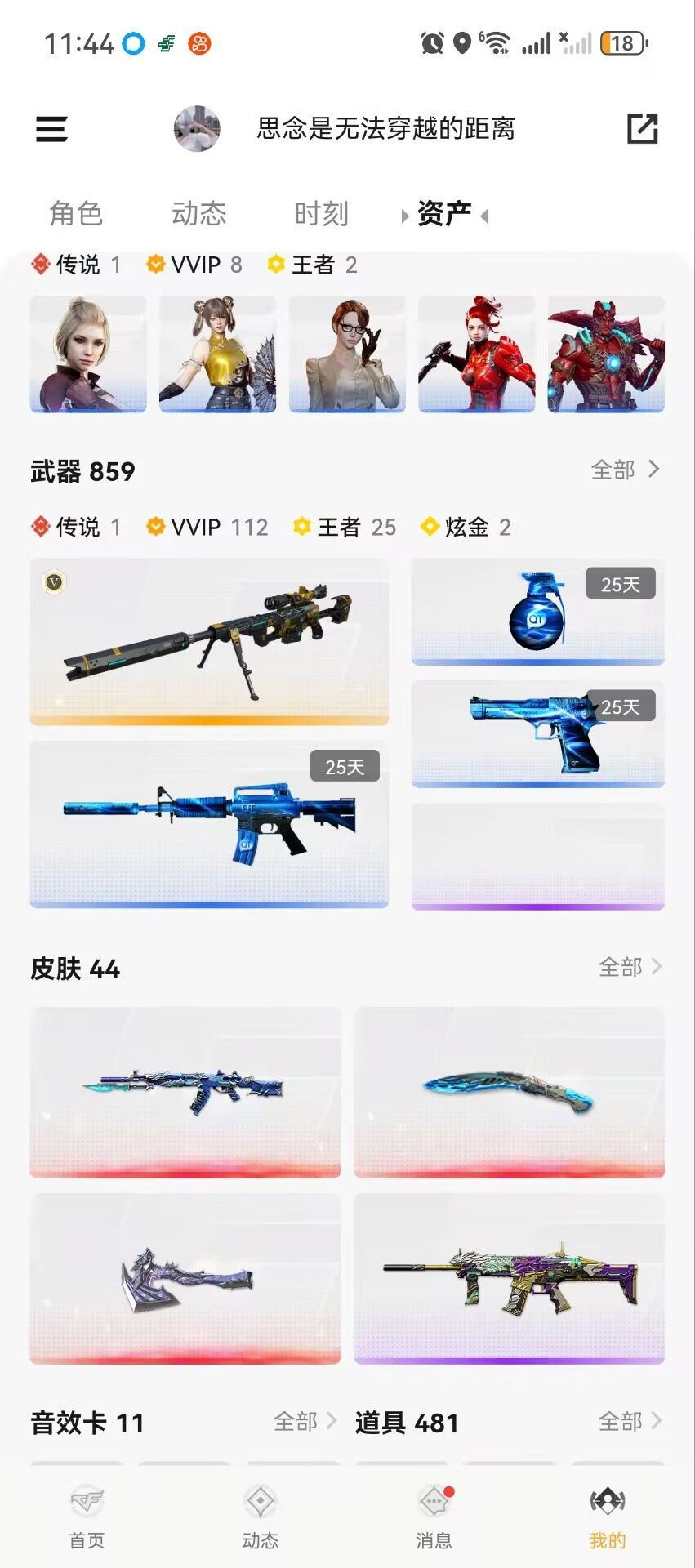Viewport: 695px width, 1568px height.
Task: Open the blue grenade weapon card
Action: (x=537, y=612)
